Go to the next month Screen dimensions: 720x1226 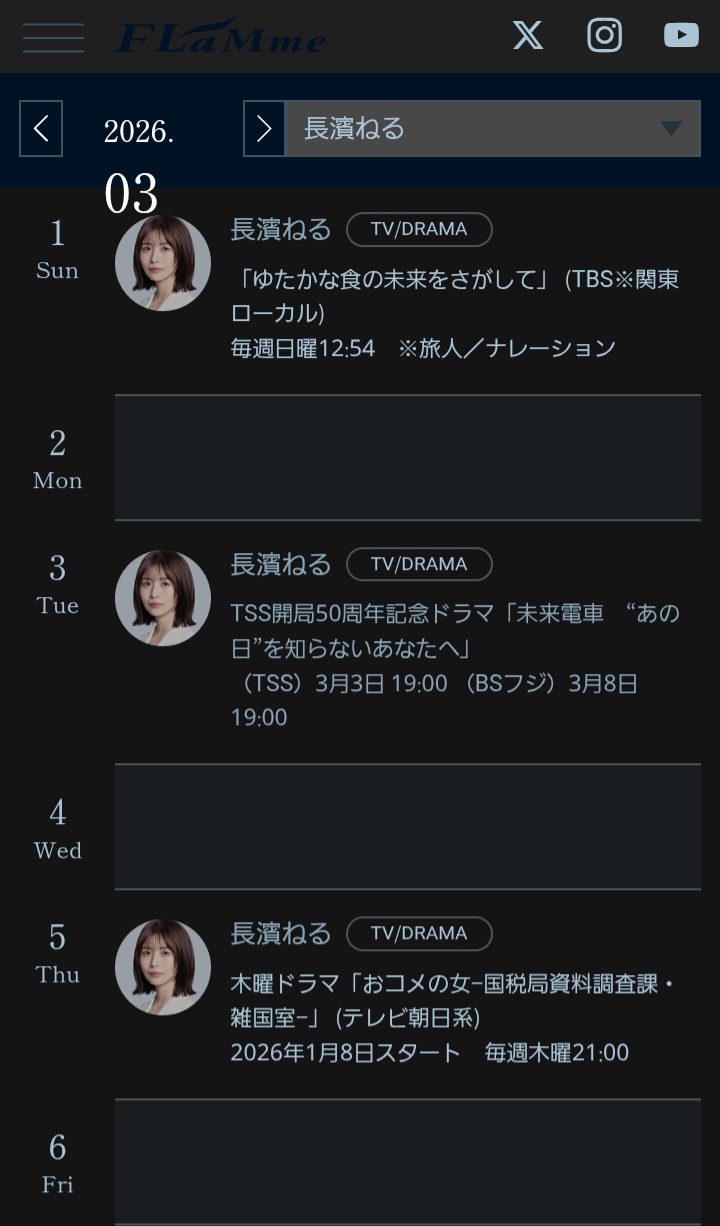click(x=264, y=129)
